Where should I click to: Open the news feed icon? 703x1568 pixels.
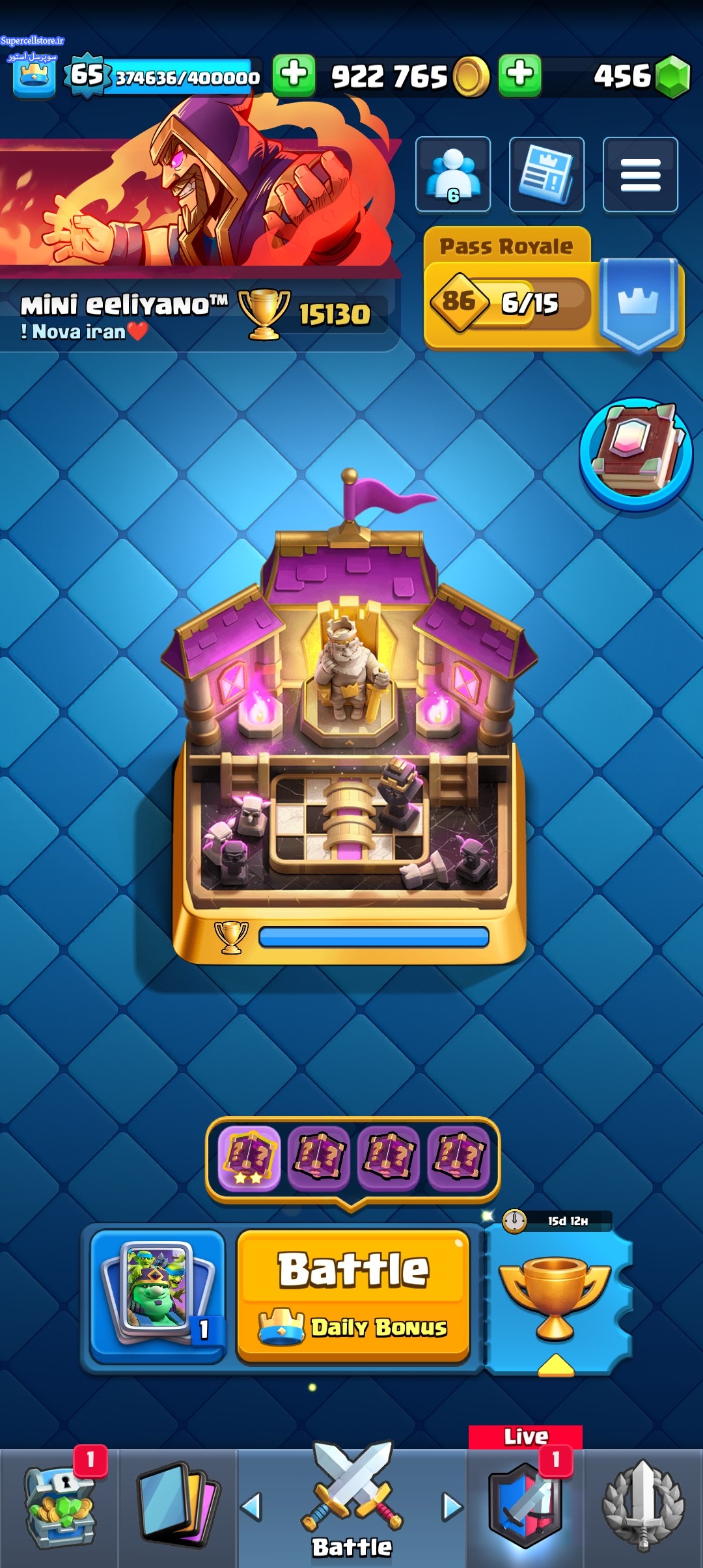(x=547, y=174)
